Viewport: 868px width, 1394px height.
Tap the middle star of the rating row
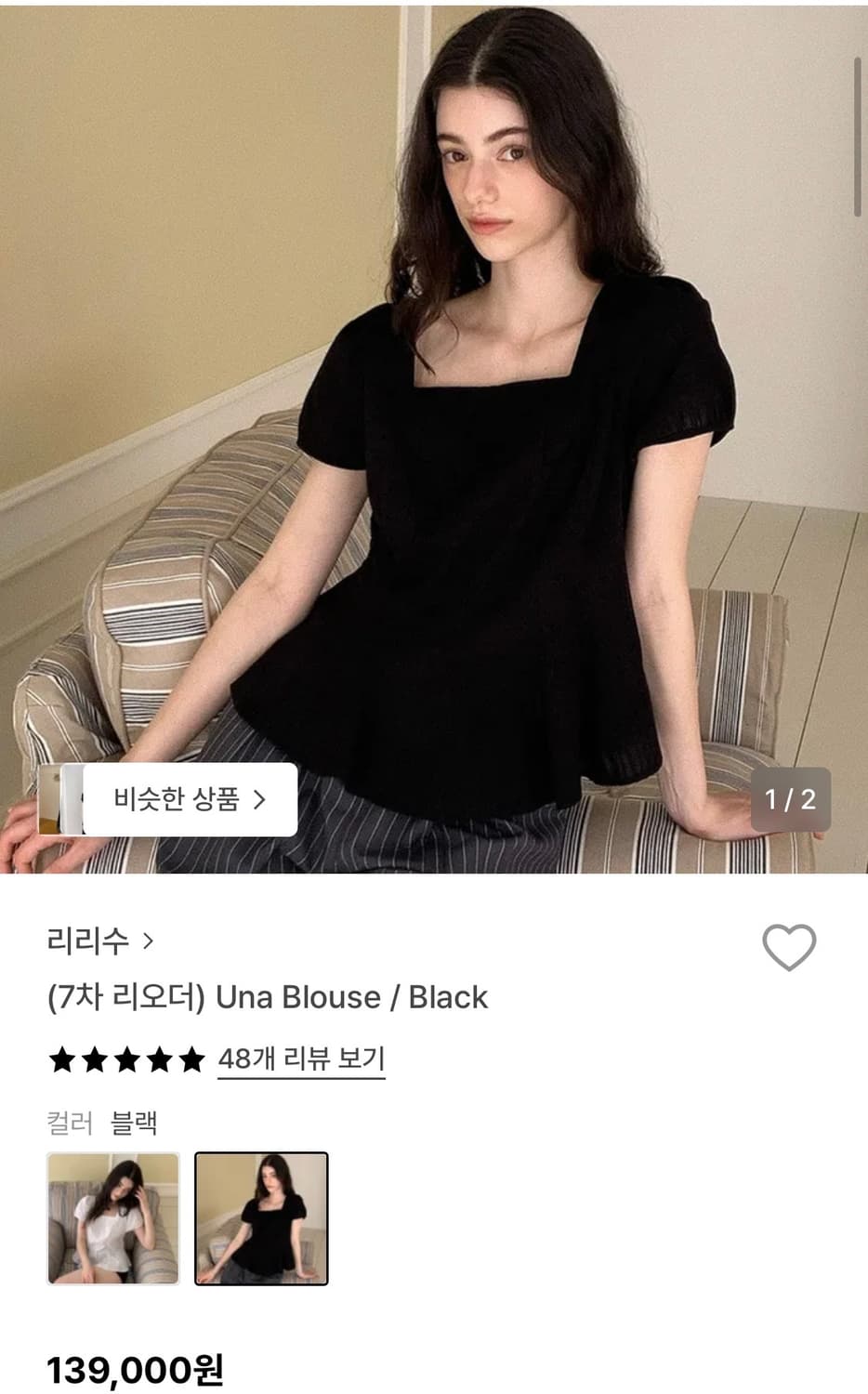click(x=125, y=1058)
